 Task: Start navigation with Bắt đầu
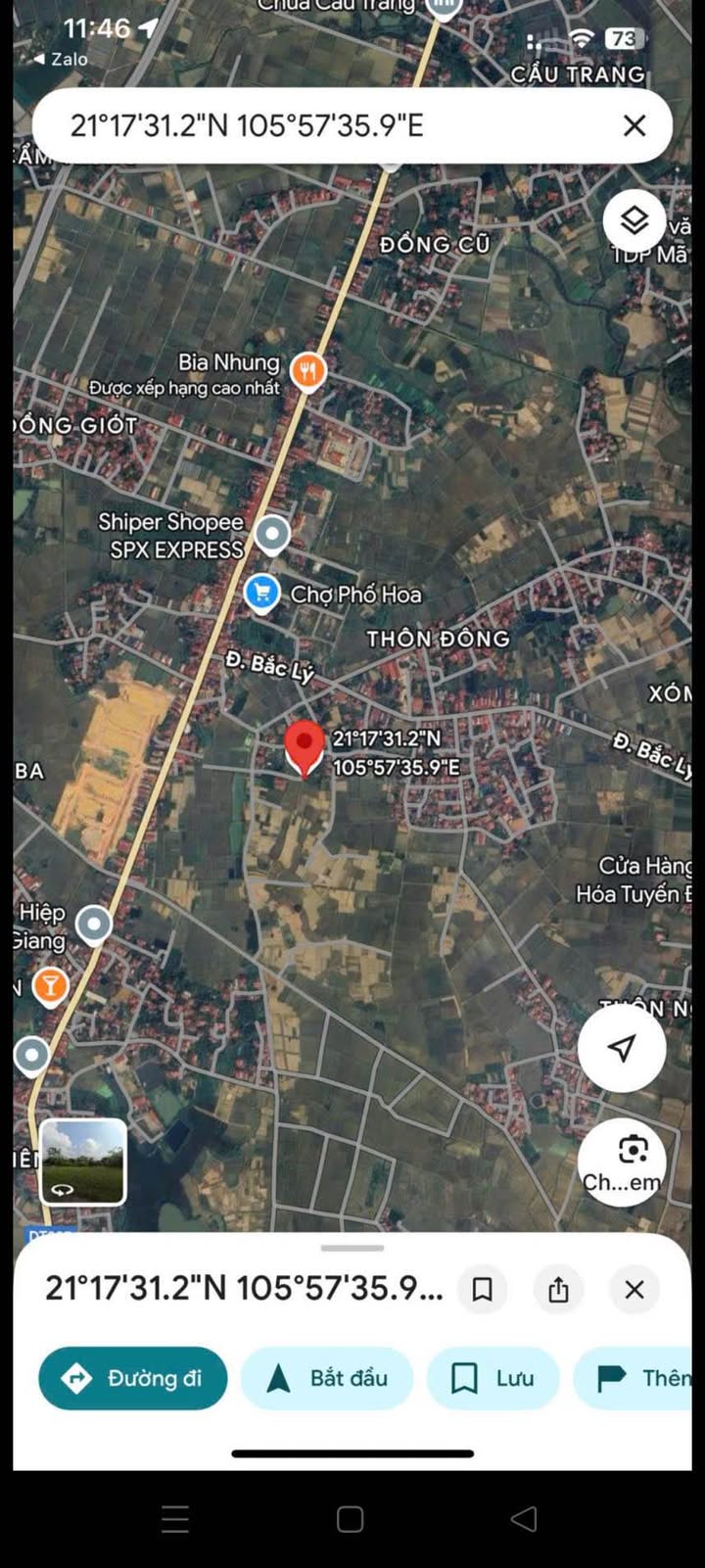[x=327, y=1378]
